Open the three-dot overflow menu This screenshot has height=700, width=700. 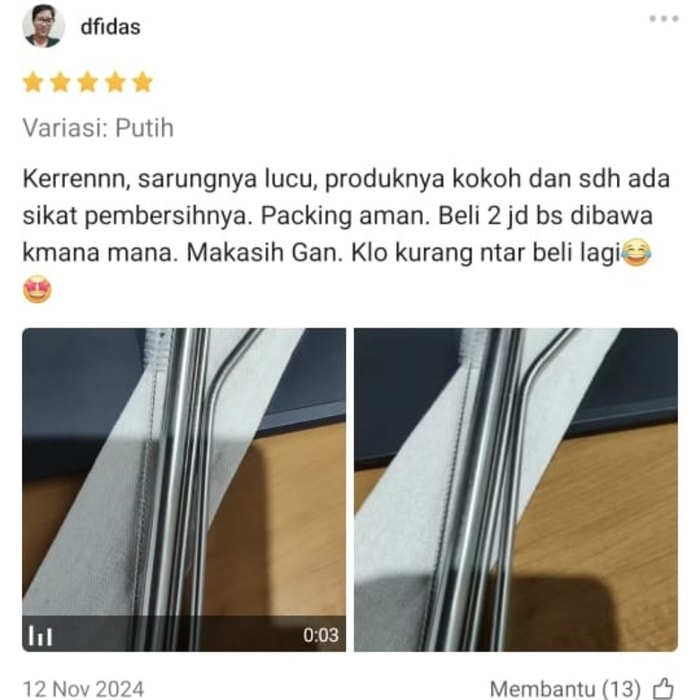tap(664, 19)
